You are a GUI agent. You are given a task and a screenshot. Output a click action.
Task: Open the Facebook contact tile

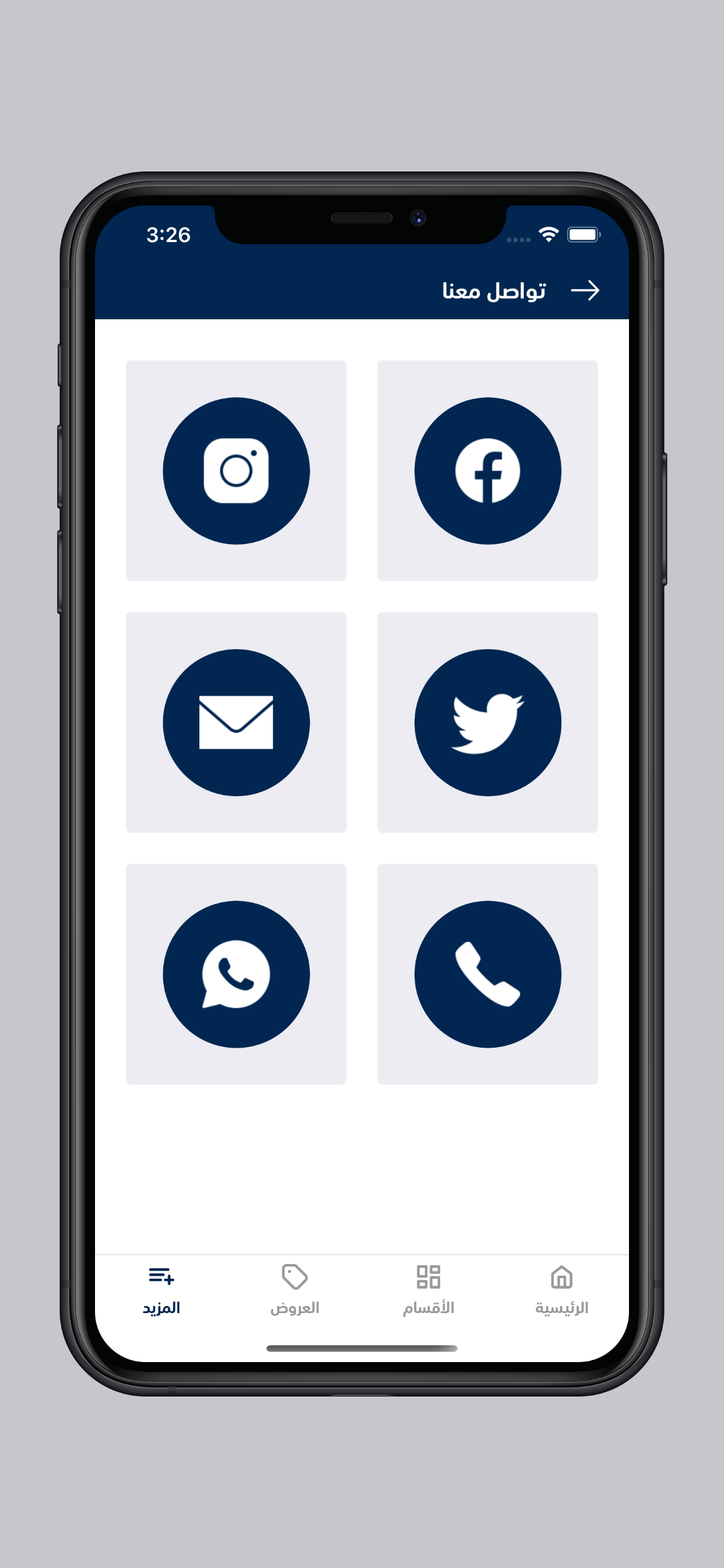tap(487, 471)
